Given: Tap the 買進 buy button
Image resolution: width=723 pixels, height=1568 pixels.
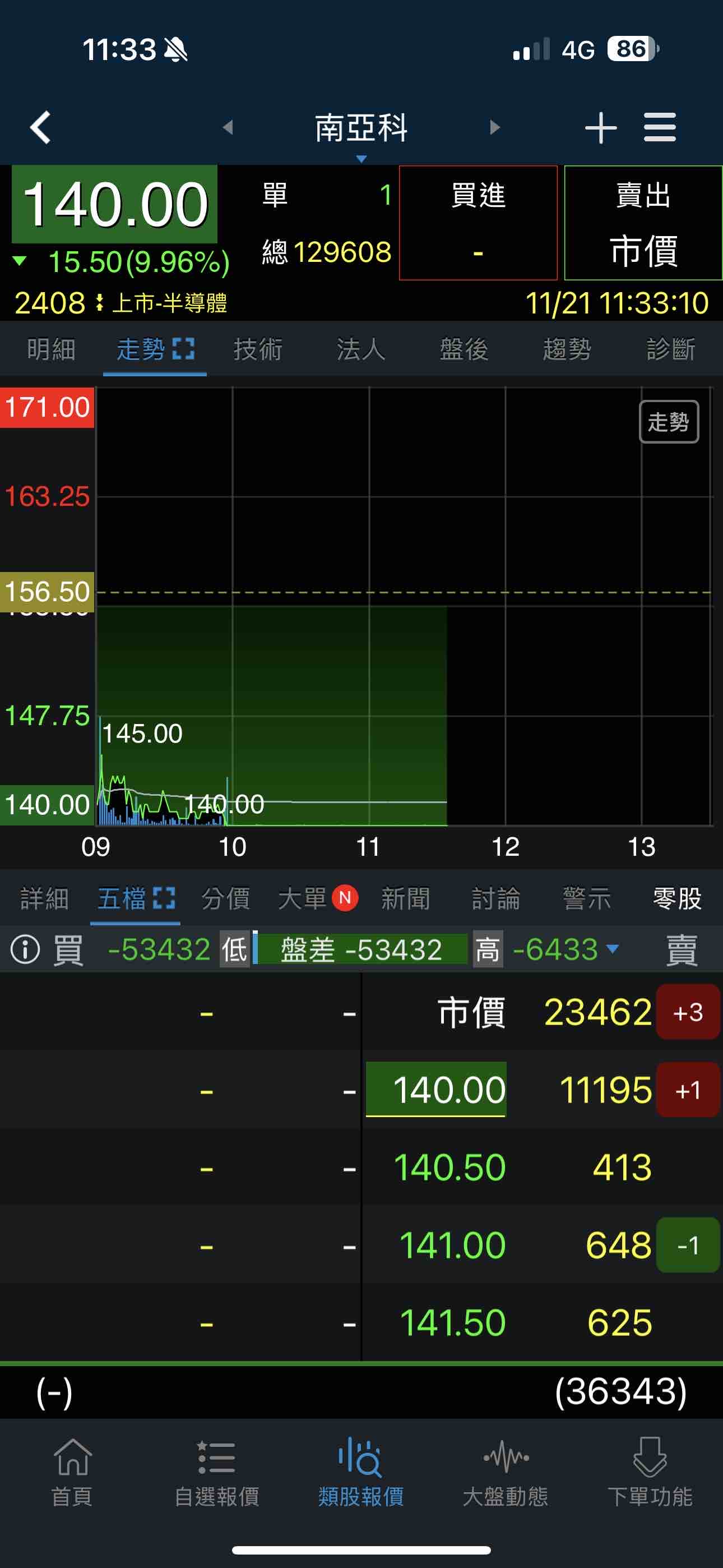Looking at the screenshot, I should (x=478, y=224).
